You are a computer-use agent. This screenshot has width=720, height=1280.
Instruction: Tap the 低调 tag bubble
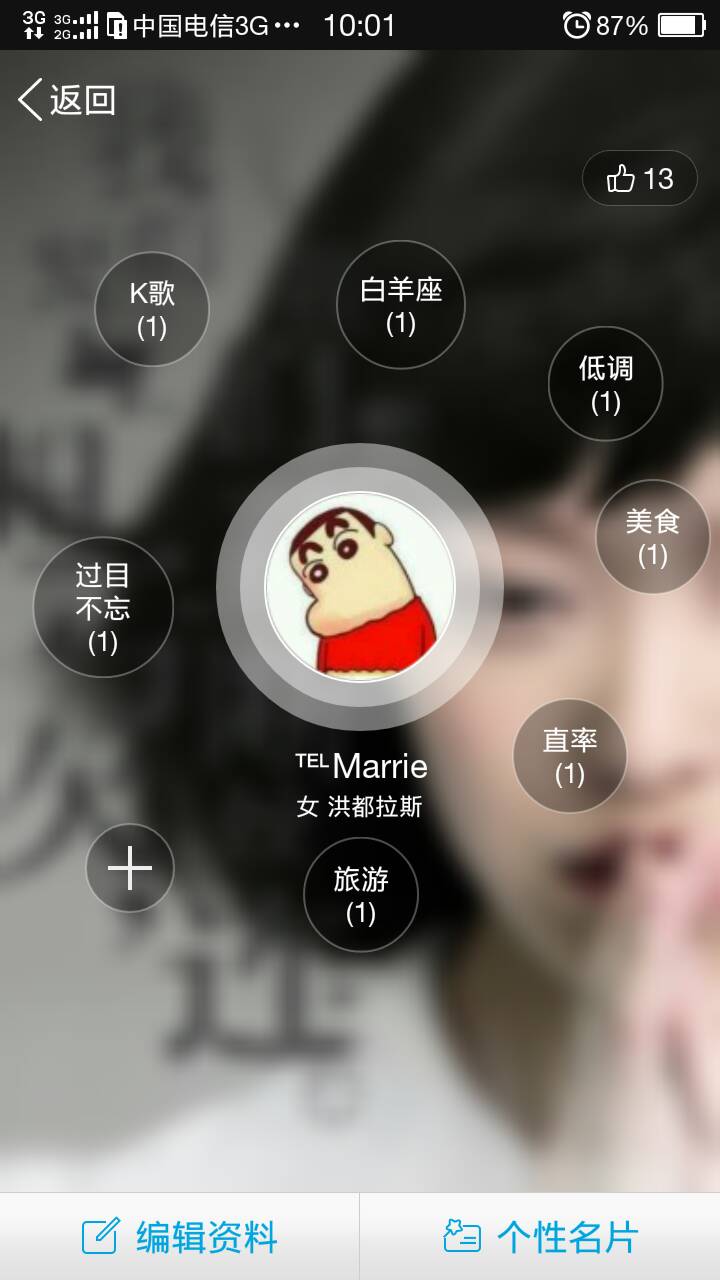tap(605, 383)
